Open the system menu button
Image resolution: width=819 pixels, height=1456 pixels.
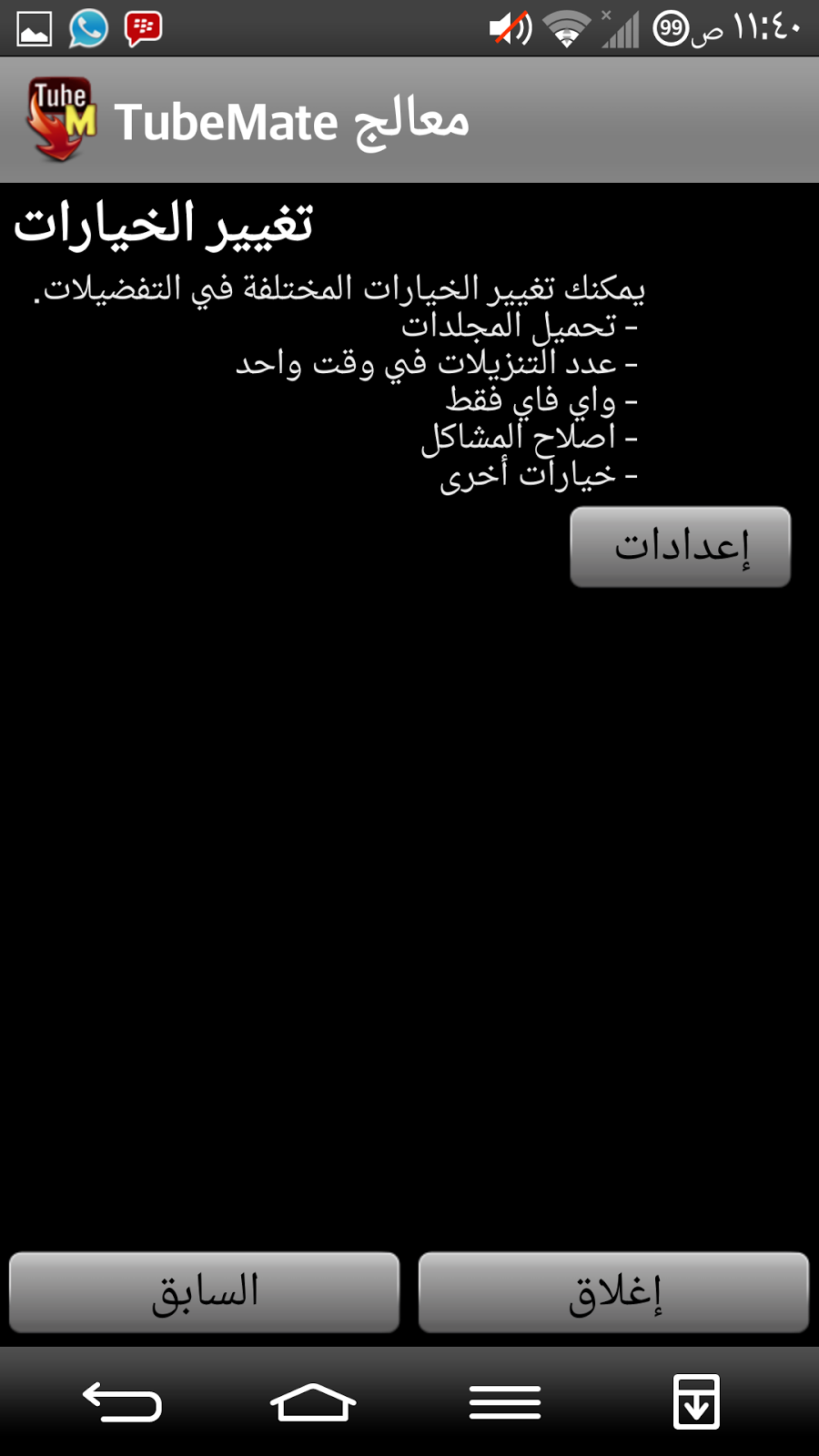click(505, 1401)
